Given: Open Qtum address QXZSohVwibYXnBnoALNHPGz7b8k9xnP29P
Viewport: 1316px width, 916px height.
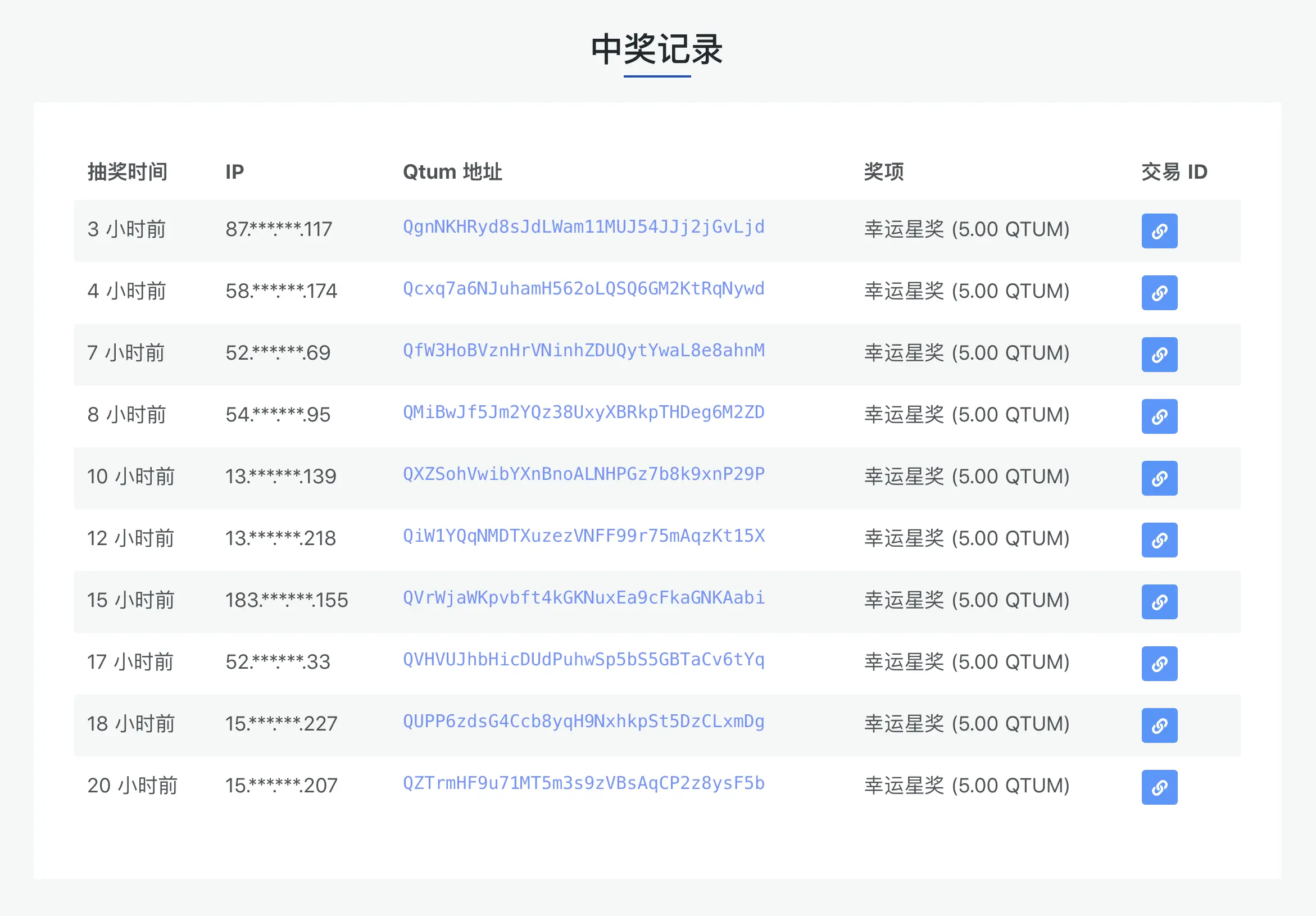Looking at the screenshot, I should tap(583, 475).
